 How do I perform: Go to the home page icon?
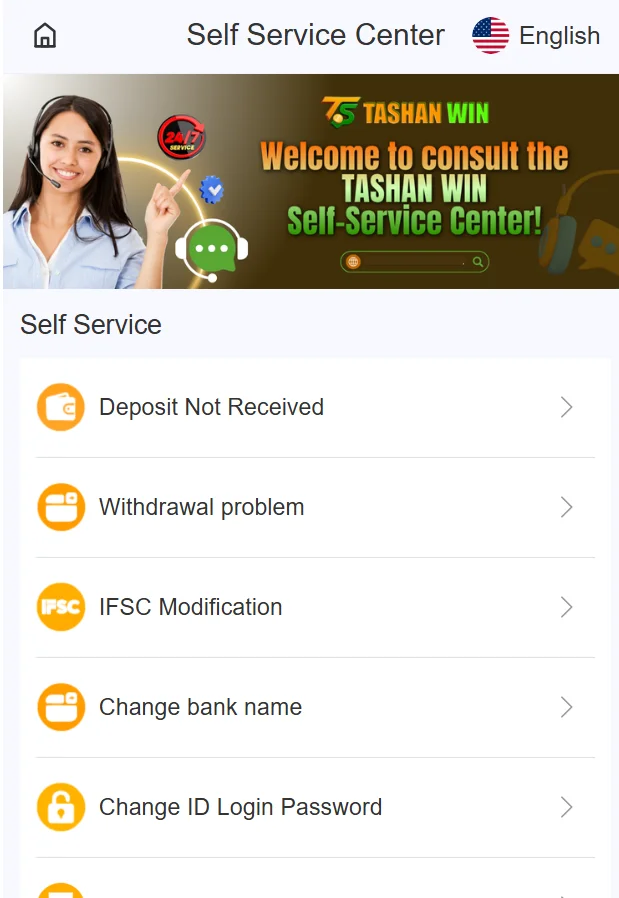pyautogui.click(x=45, y=36)
